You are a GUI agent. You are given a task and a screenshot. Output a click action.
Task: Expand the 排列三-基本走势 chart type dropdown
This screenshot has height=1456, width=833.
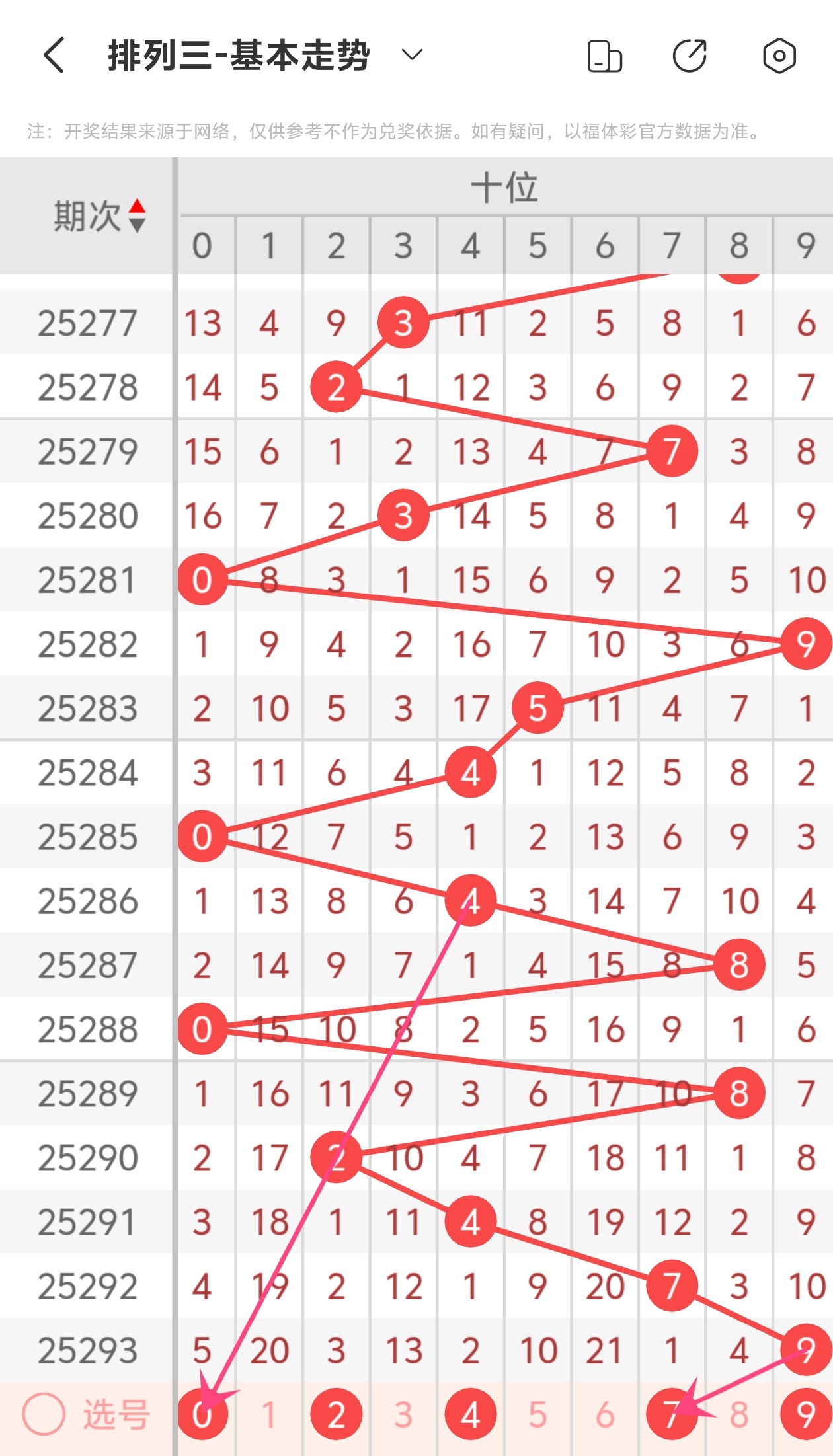tap(412, 55)
